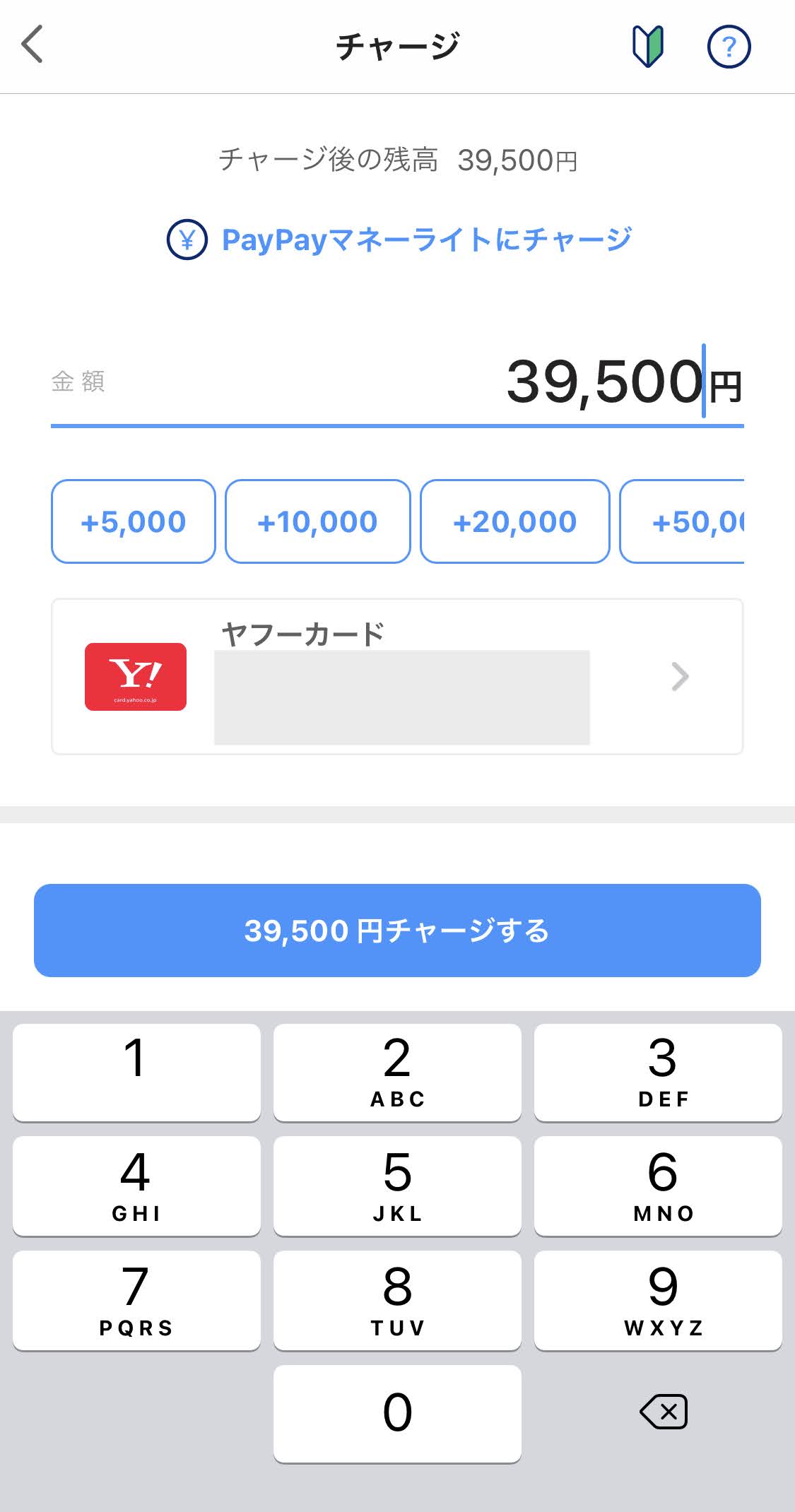
Task: Open the help question mark icon
Action: click(x=729, y=47)
